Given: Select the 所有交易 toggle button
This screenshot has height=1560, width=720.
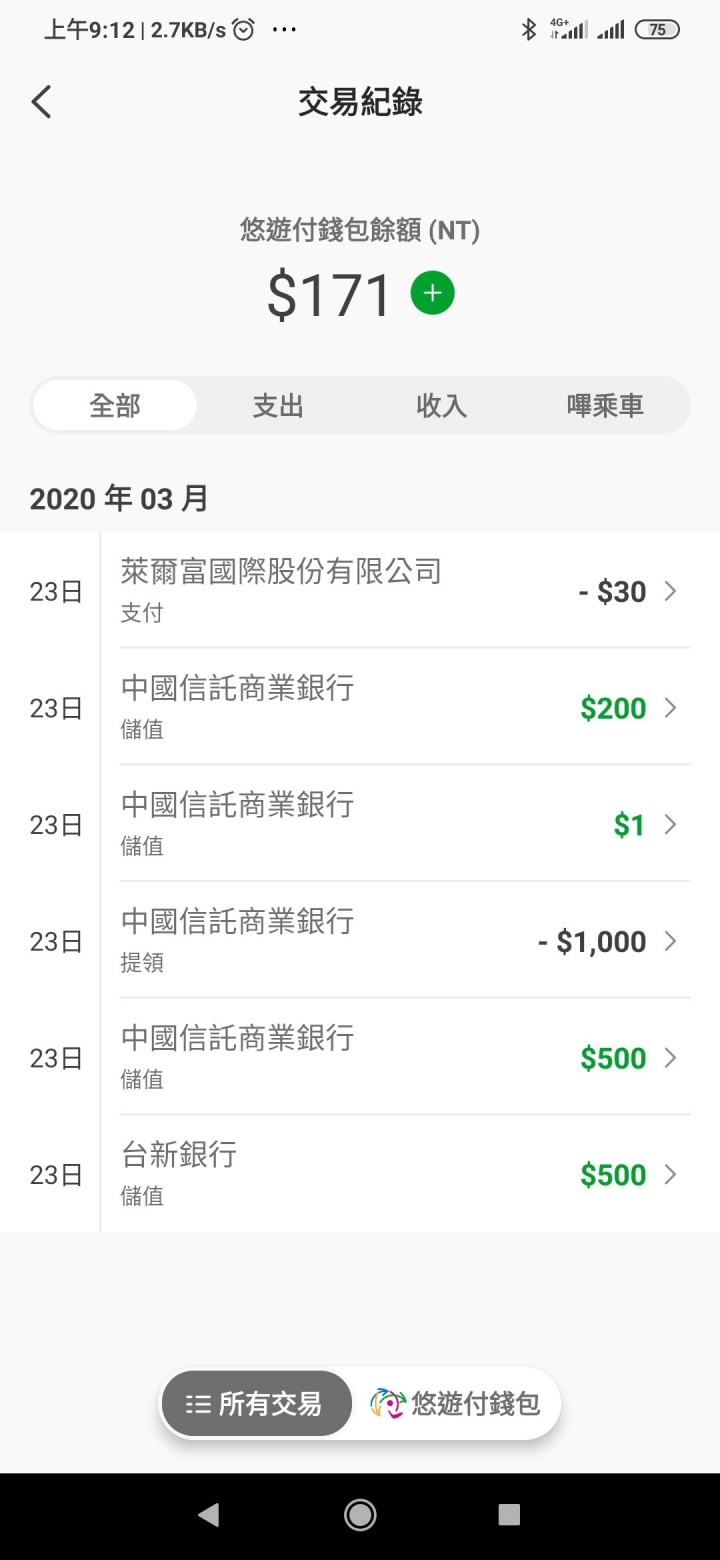Looking at the screenshot, I should (x=256, y=1404).
